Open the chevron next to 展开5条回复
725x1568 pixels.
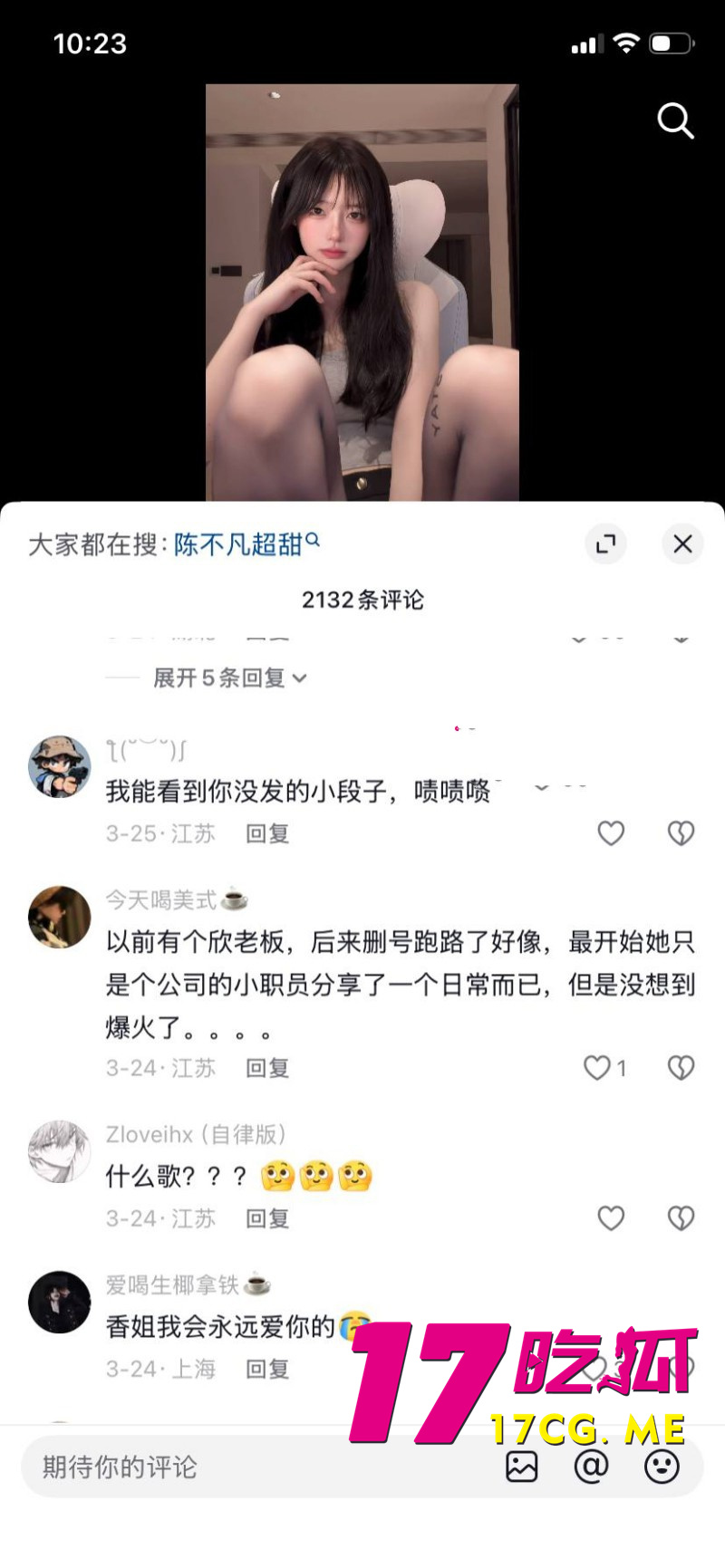coord(300,678)
